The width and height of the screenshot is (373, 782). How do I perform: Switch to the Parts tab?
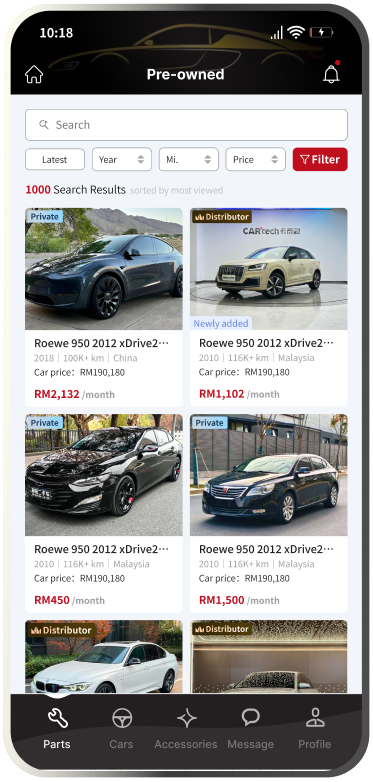coord(57,730)
